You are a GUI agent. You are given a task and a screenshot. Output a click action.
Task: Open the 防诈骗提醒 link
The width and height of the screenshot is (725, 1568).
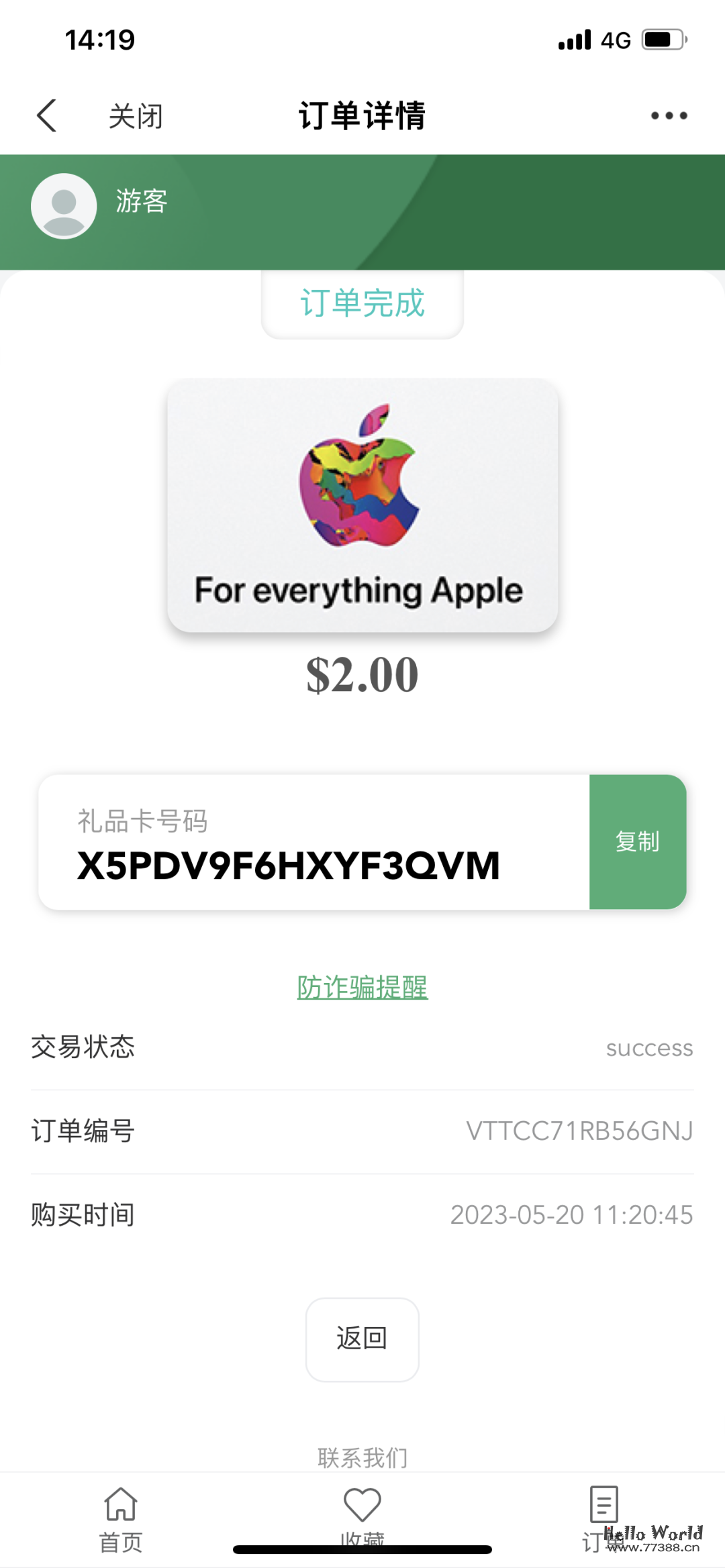pos(362,988)
